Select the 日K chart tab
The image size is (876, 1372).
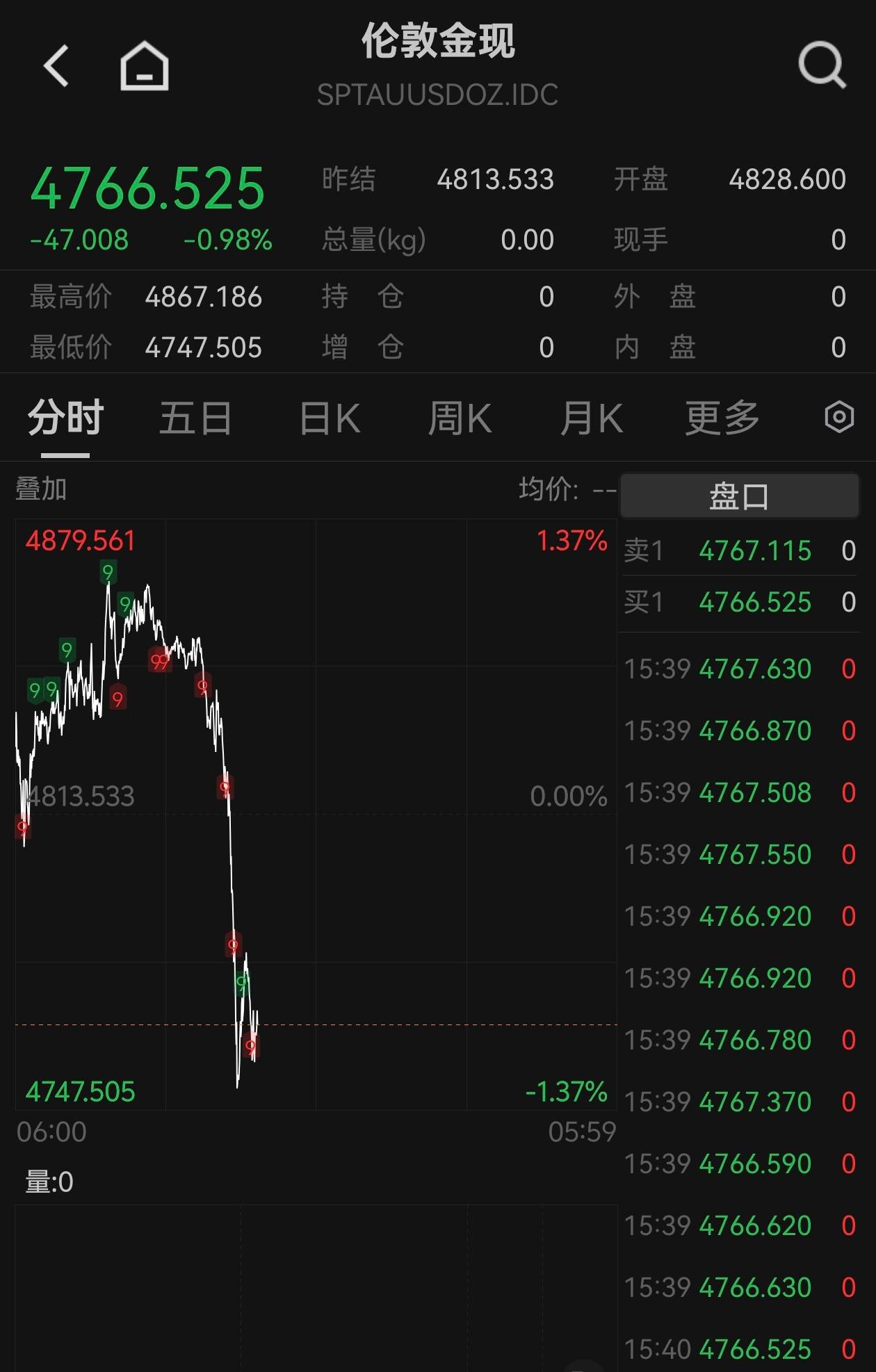(x=330, y=418)
